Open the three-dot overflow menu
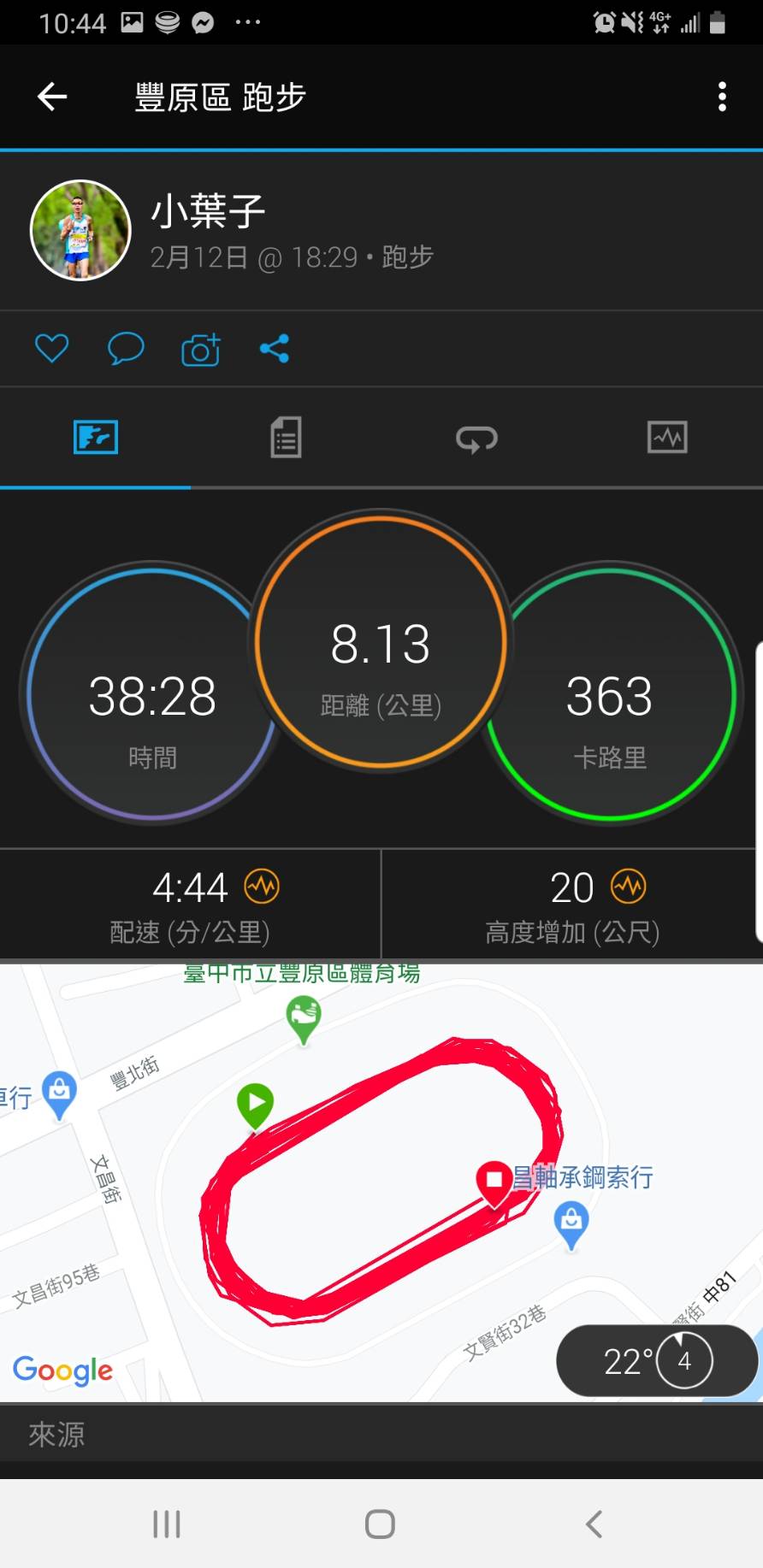Image resolution: width=763 pixels, height=1568 pixels. (x=722, y=97)
